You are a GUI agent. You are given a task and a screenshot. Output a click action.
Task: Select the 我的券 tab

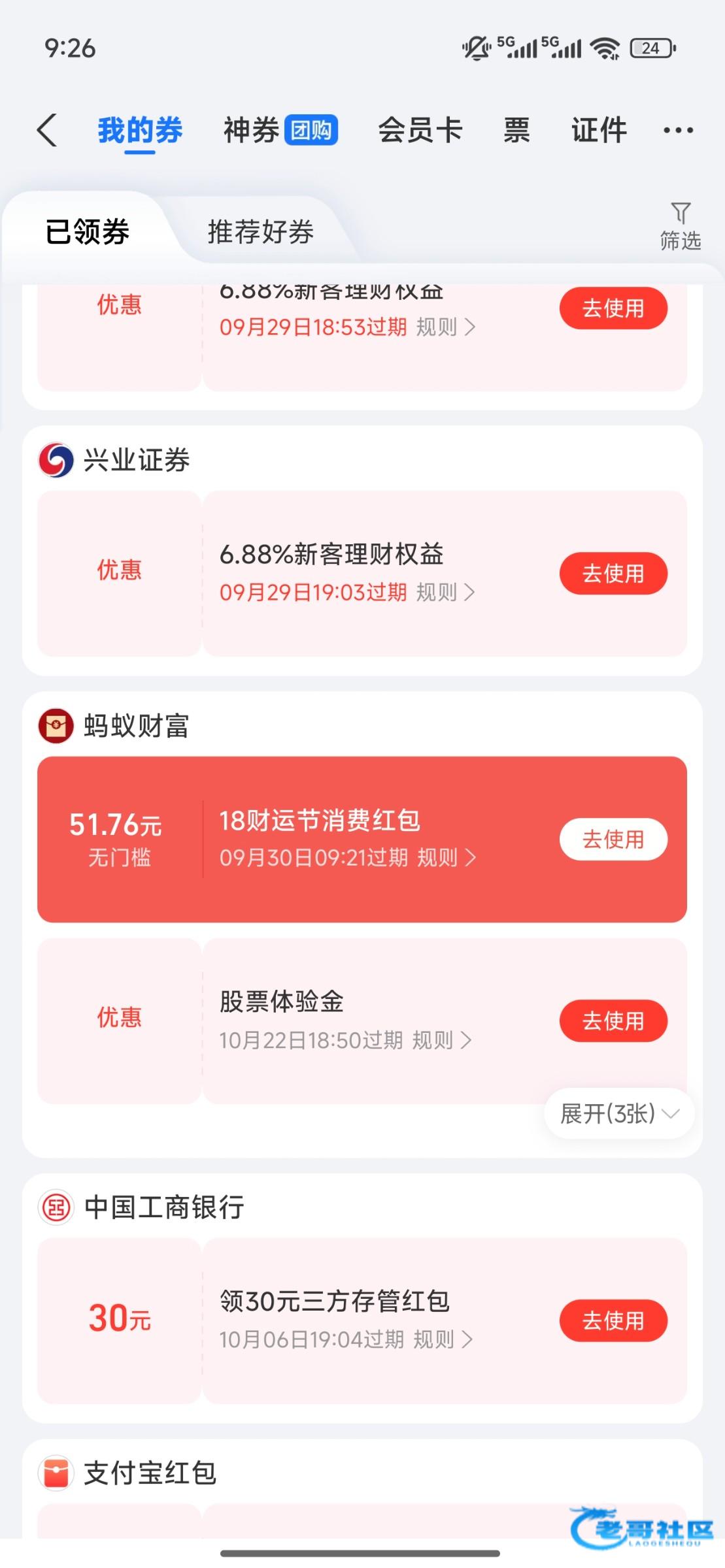click(x=140, y=130)
